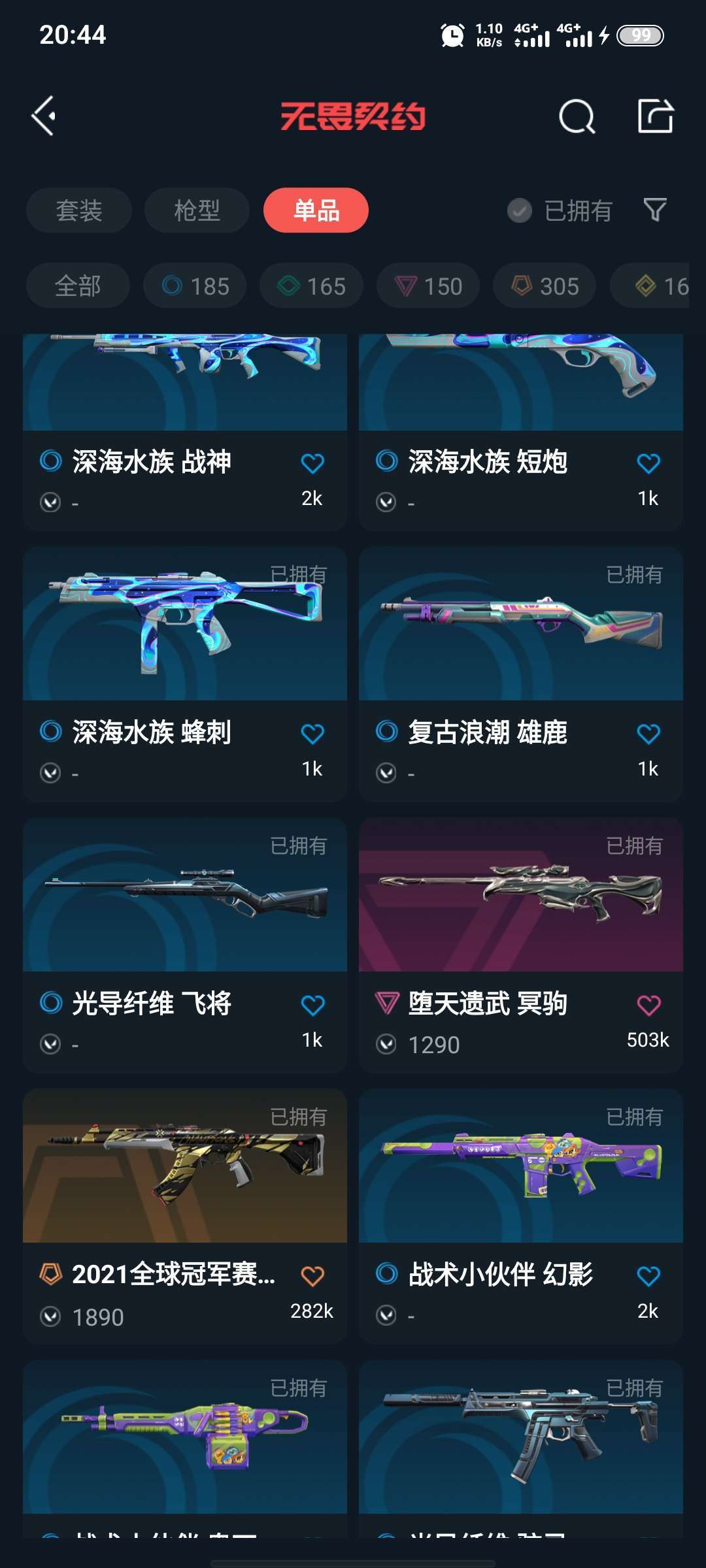Filter by the 185 chip
The width and height of the screenshot is (706, 1568).
point(195,286)
